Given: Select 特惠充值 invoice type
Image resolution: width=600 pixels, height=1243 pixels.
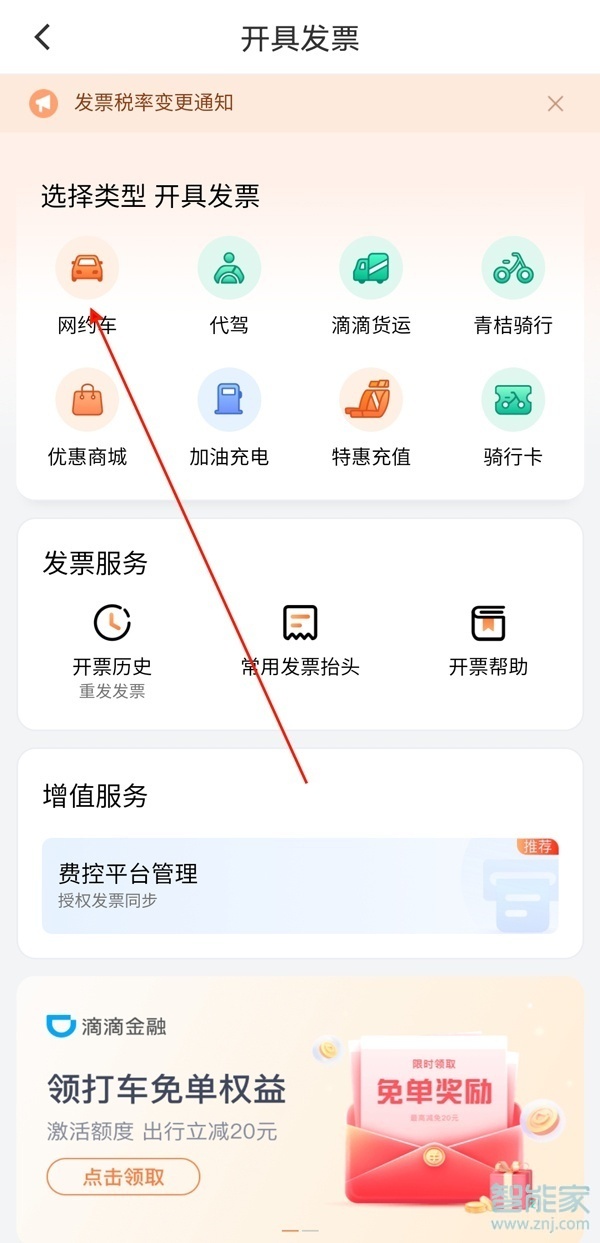Looking at the screenshot, I should 371,400.
